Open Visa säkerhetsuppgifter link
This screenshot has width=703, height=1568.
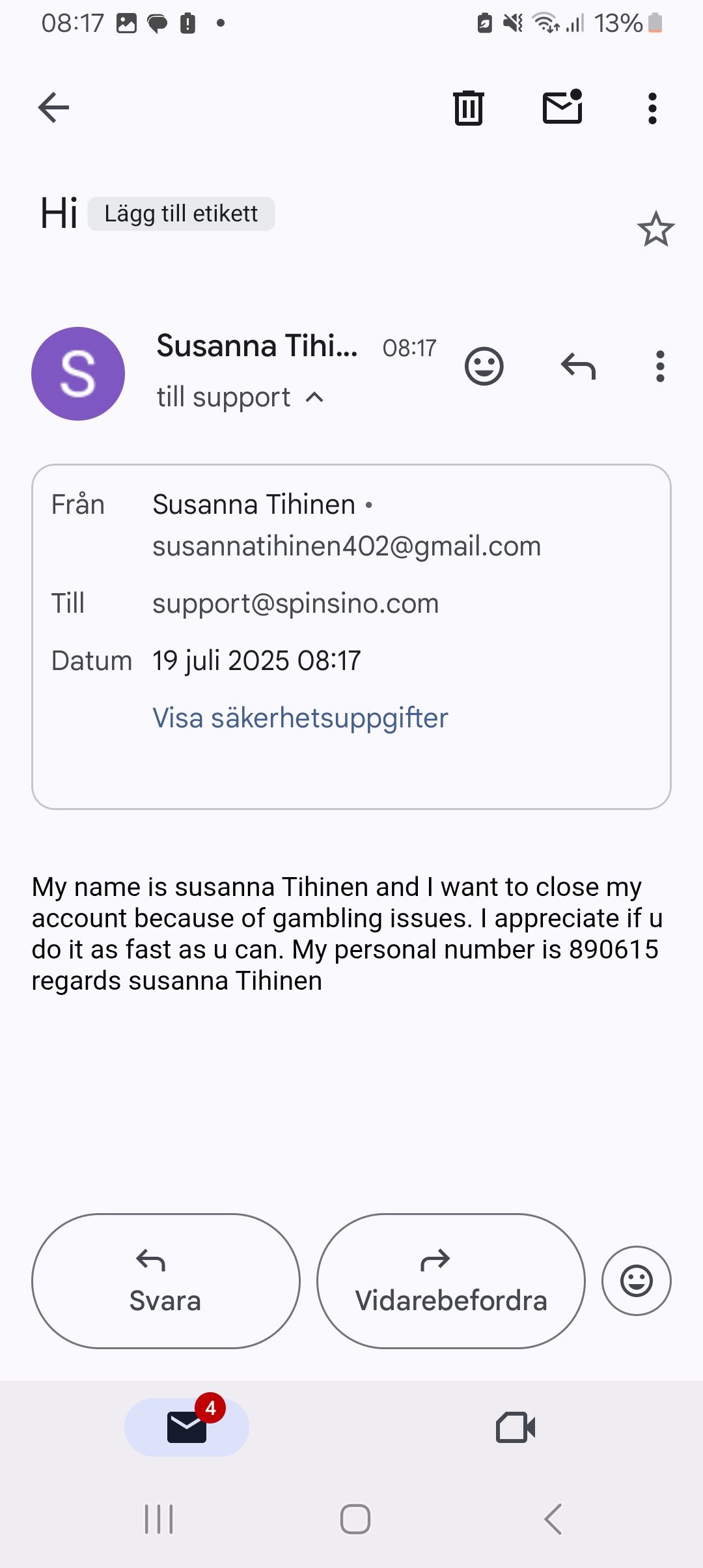pyautogui.click(x=300, y=718)
